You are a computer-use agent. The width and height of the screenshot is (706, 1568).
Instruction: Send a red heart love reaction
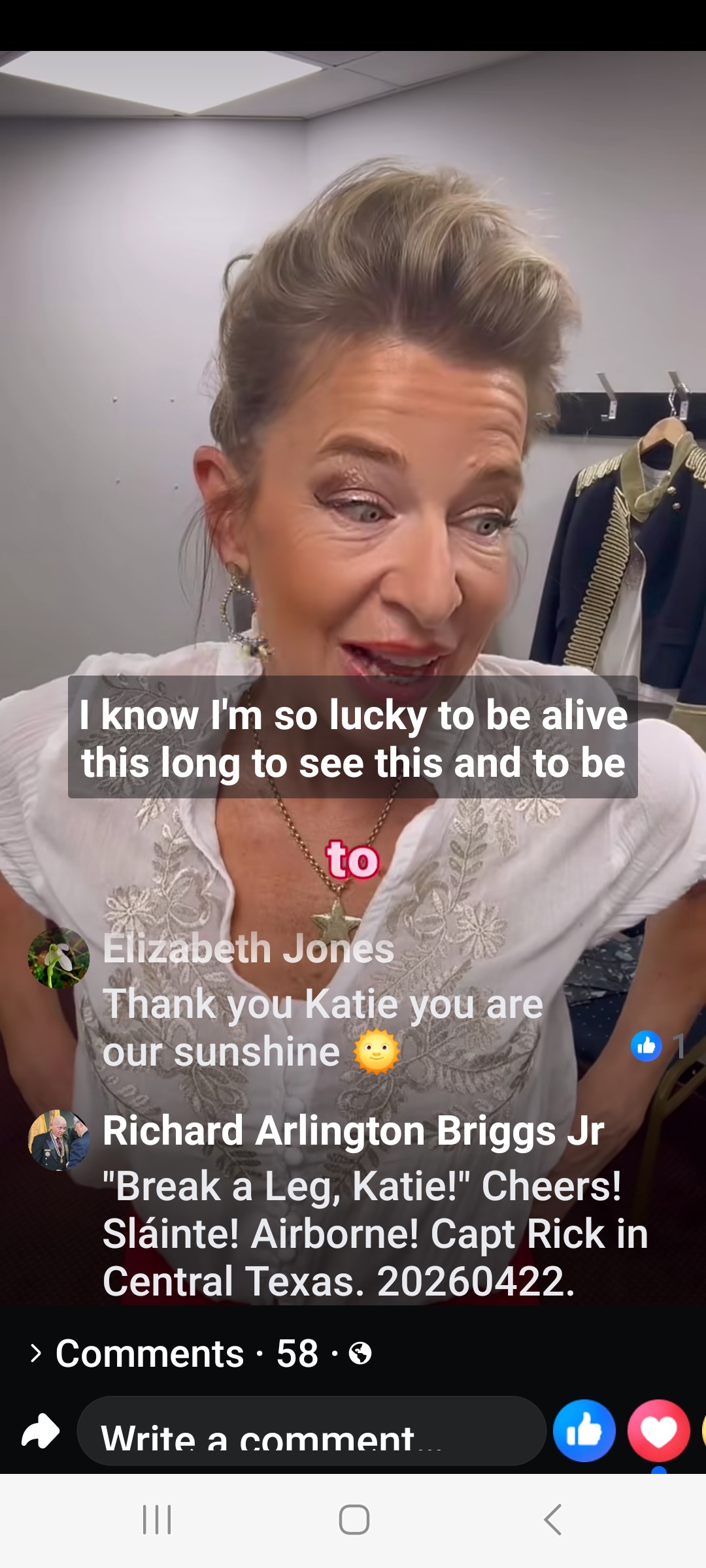pos(658,1431)
